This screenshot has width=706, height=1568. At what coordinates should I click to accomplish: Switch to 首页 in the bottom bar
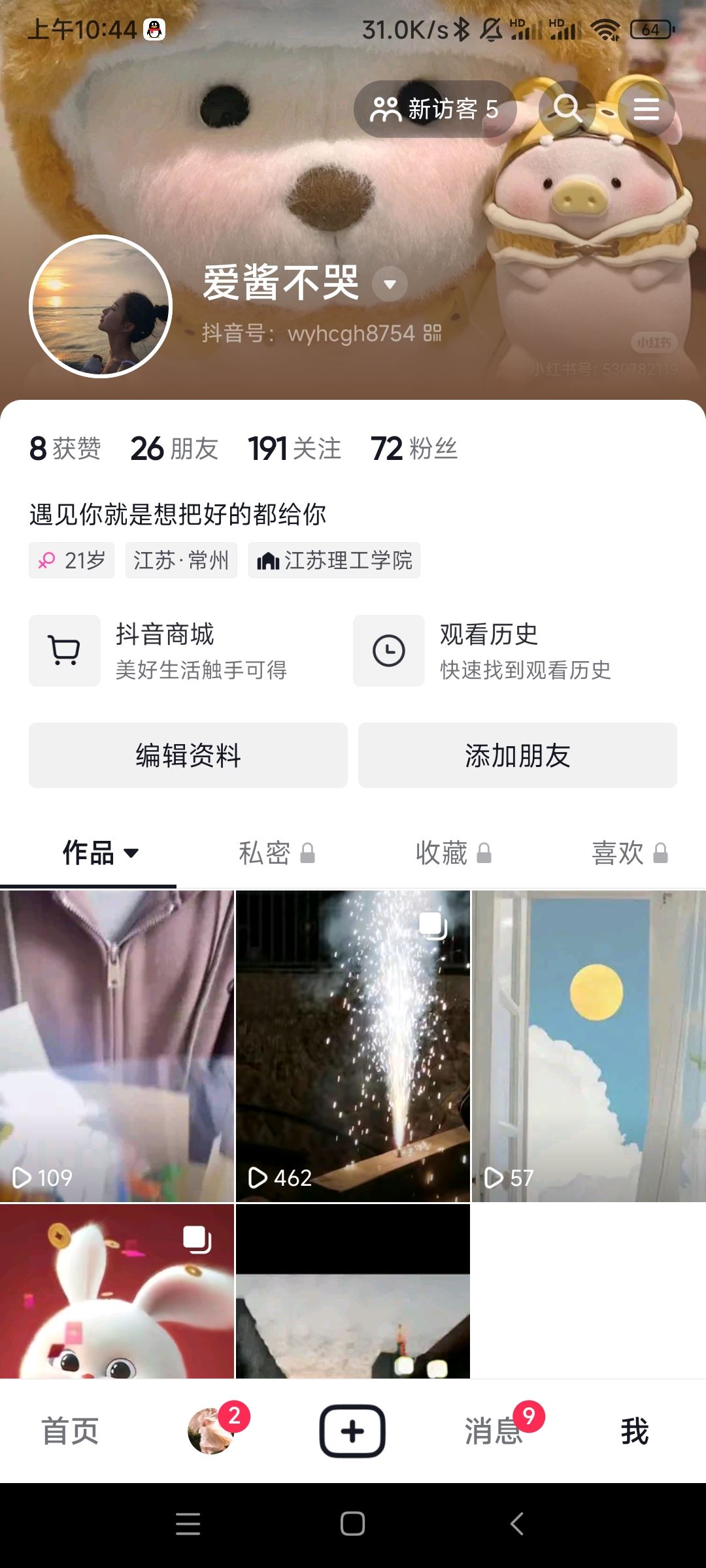[x=69, y=1429]
